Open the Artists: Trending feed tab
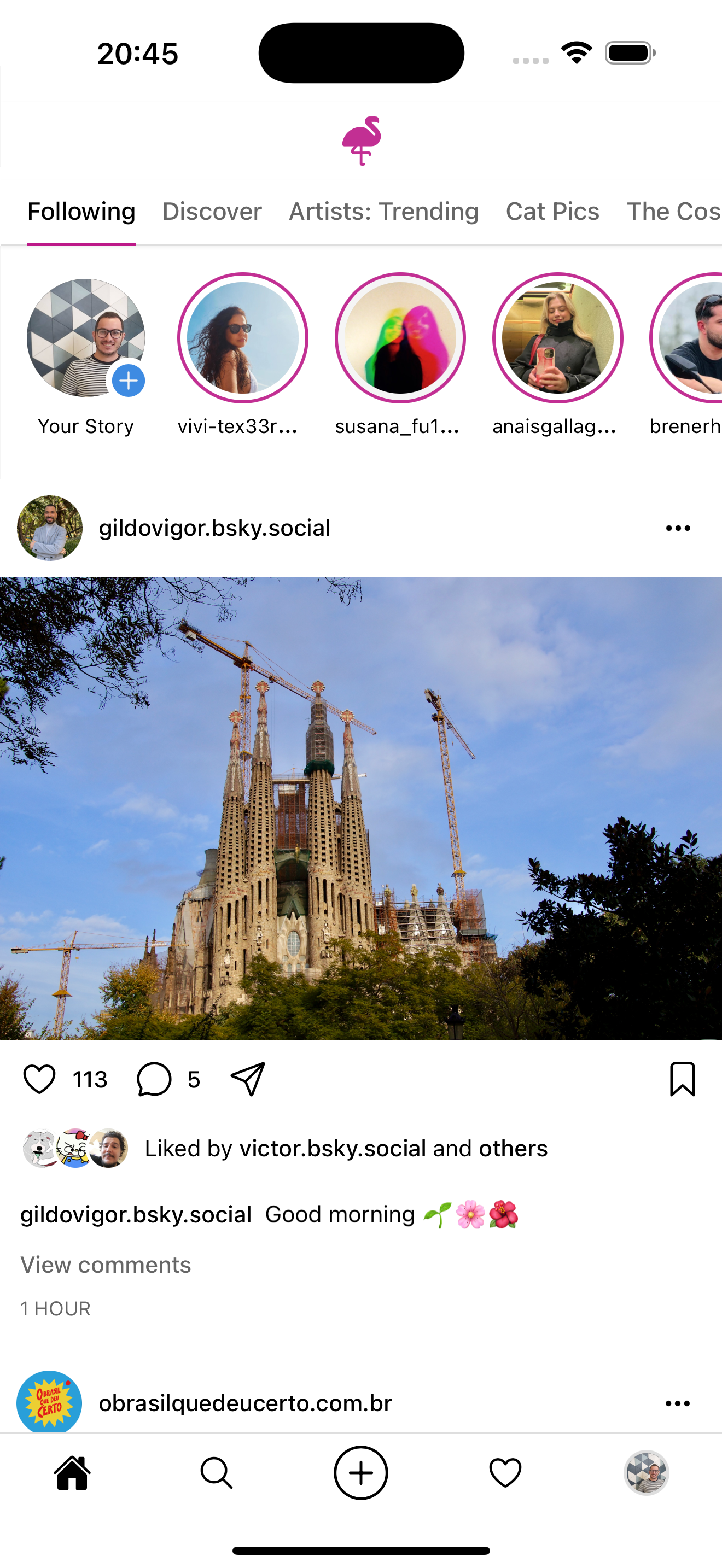This screenshot has height=1568, width=722. (x=383, y=212)
